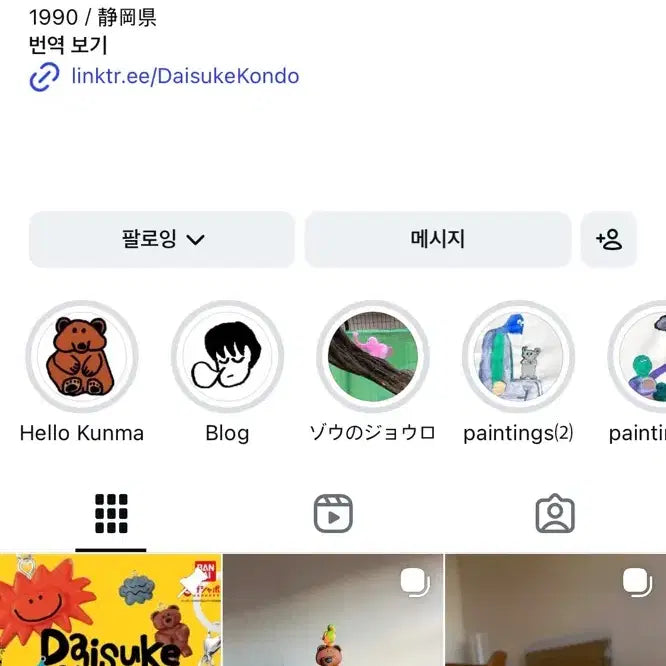The height and width of the screenshot is (666, 666).
Task: Open the paintings(2) highlight
Action: click(x=518, y=357)
